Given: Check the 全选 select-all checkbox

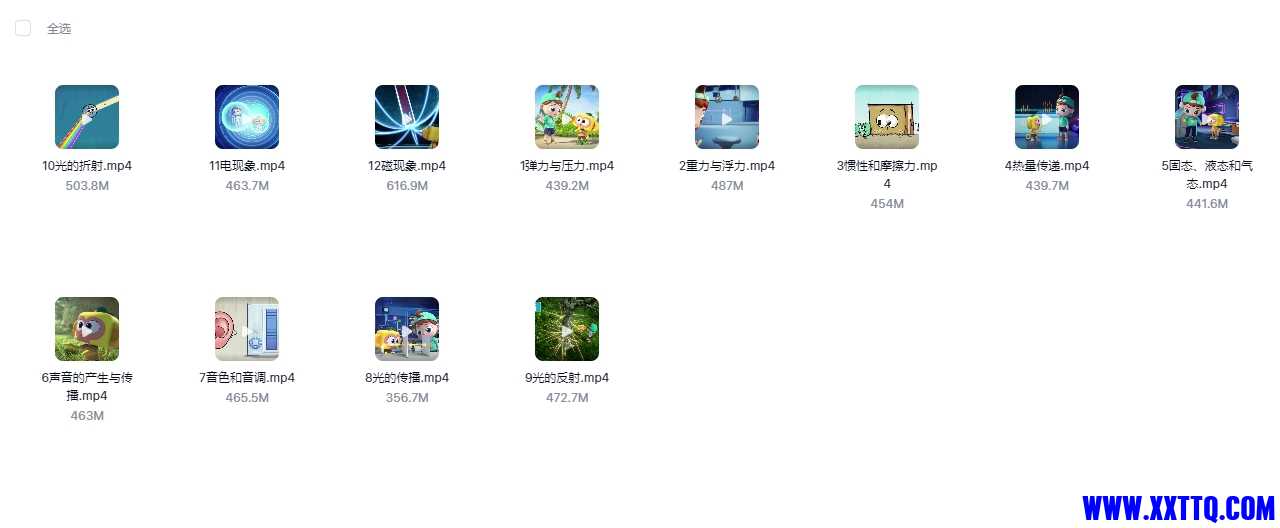Looking at the screenshot, I should tap(23, 28).
